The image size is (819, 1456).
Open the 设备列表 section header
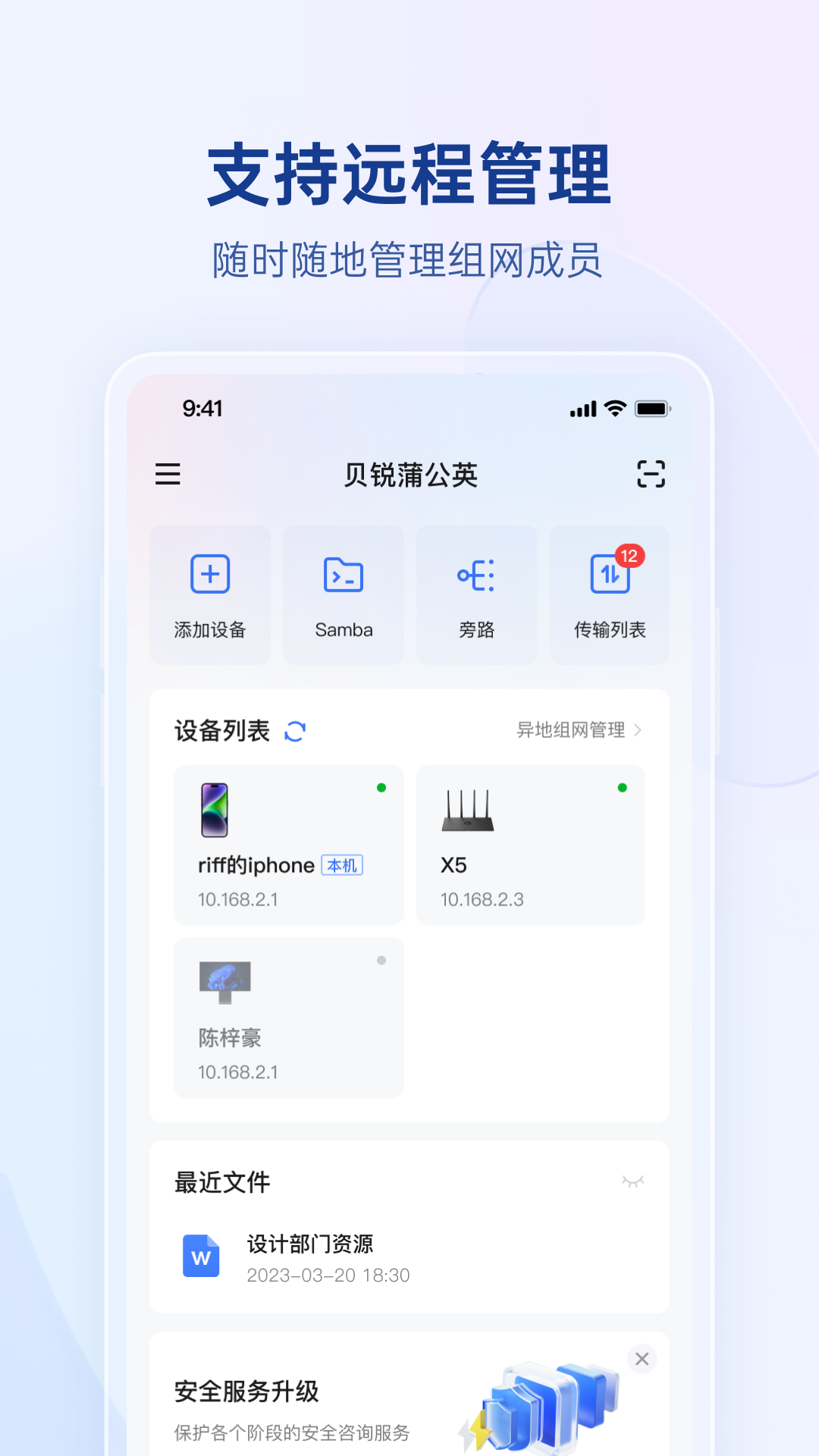[x=221, y=730]
